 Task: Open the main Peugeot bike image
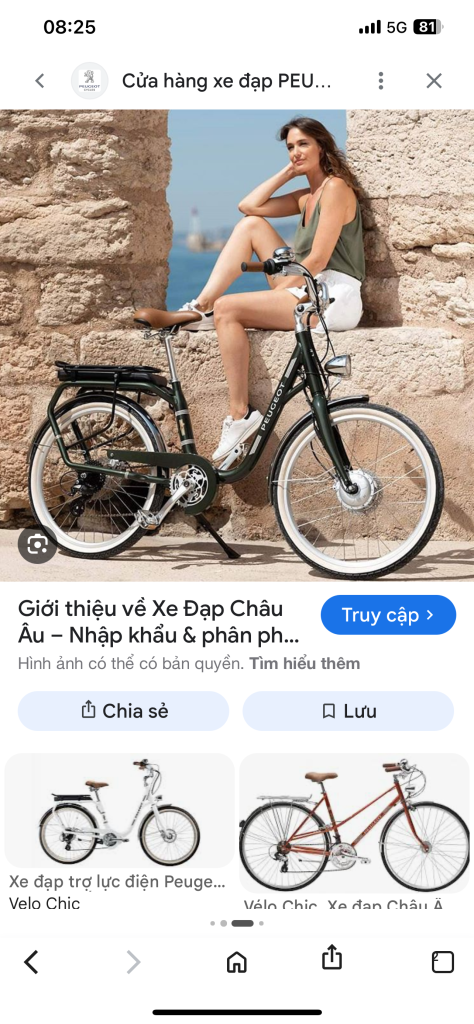pos(237,345)
